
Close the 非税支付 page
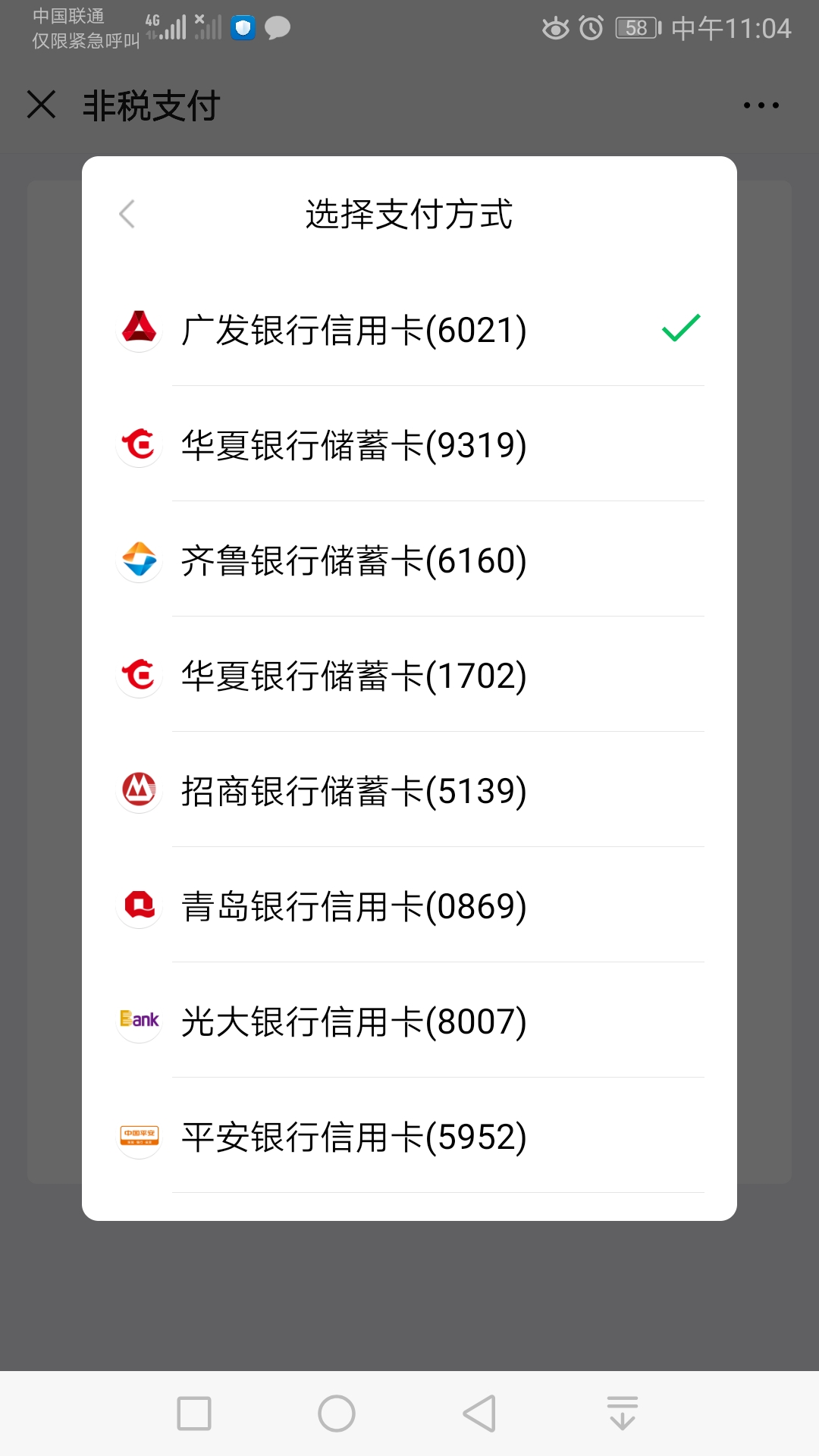click(42, 105)
